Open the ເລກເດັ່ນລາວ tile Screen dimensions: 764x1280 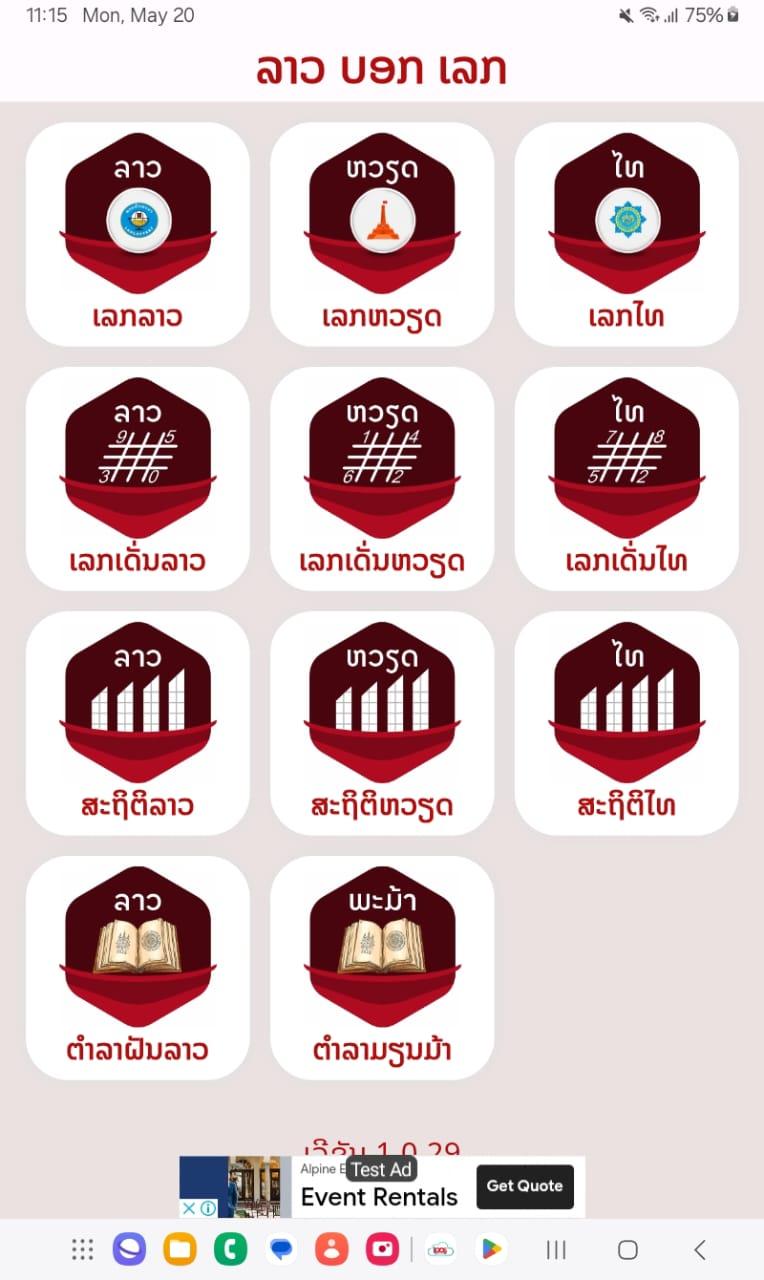click(x=137, y=478)
